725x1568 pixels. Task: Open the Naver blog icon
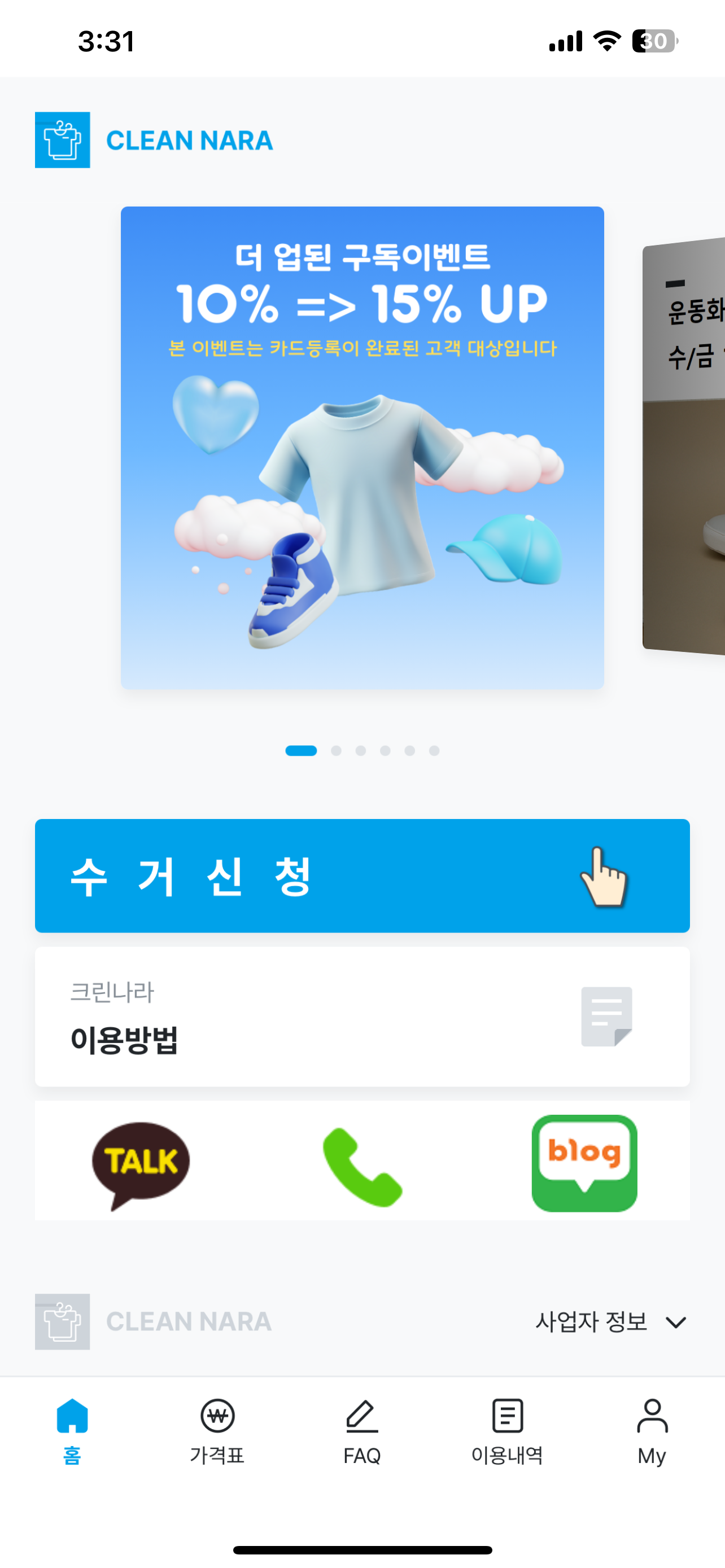pyautogui.click(x=584, y=1163)
